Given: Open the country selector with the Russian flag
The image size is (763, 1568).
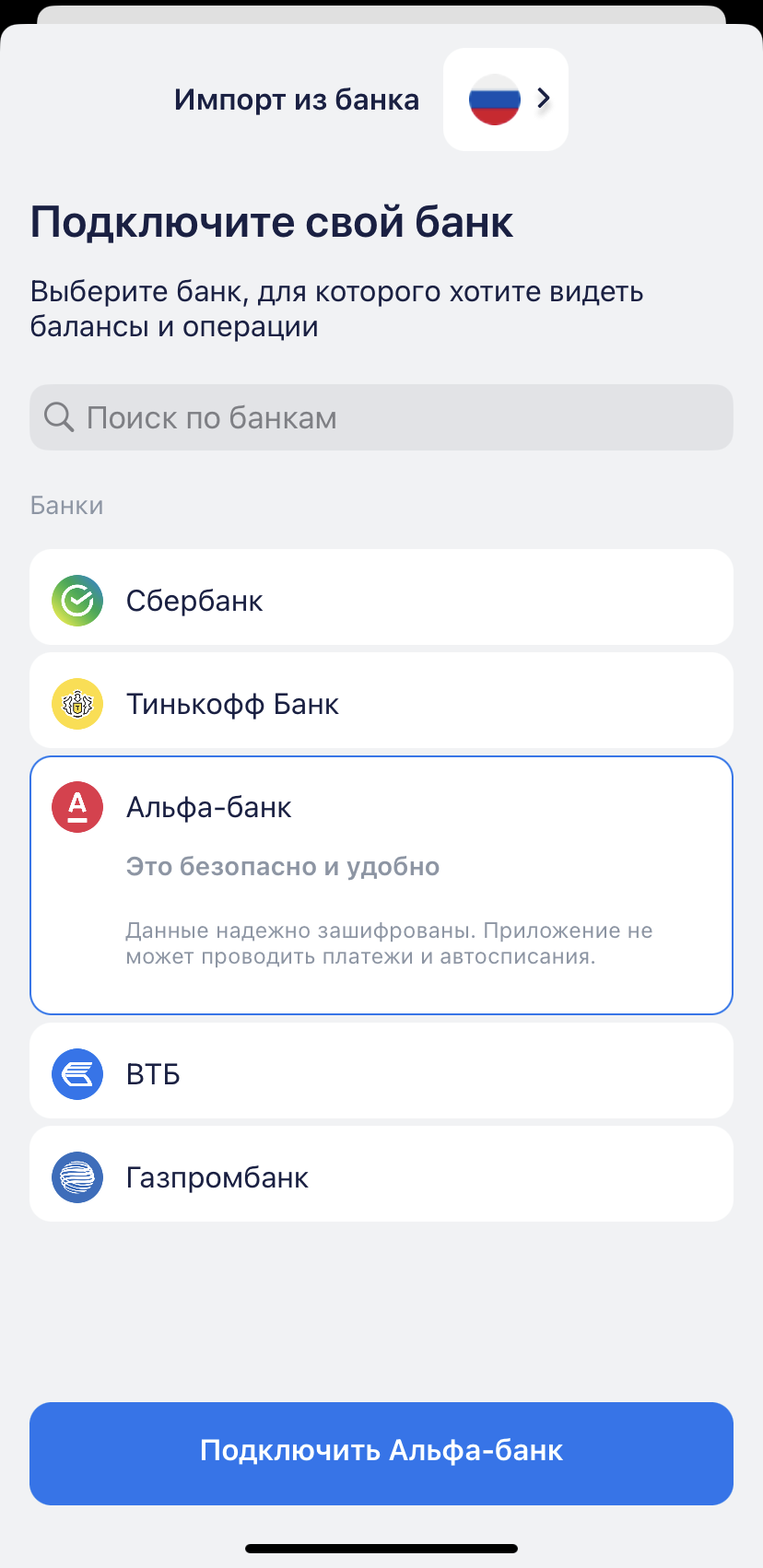Looking at the screenshot, I should click(506, 99).
